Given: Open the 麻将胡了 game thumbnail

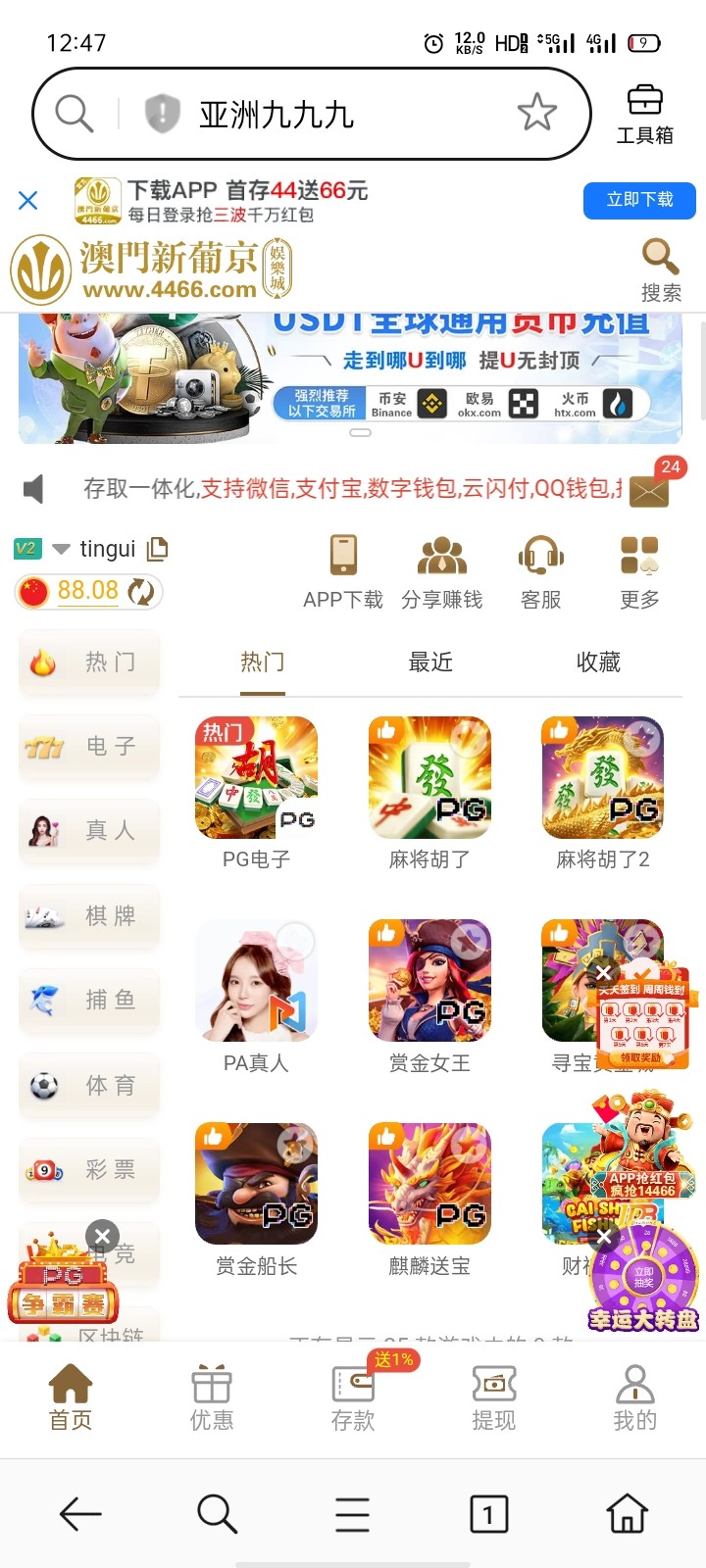Looking at the screenshot, I should (429, 777).
